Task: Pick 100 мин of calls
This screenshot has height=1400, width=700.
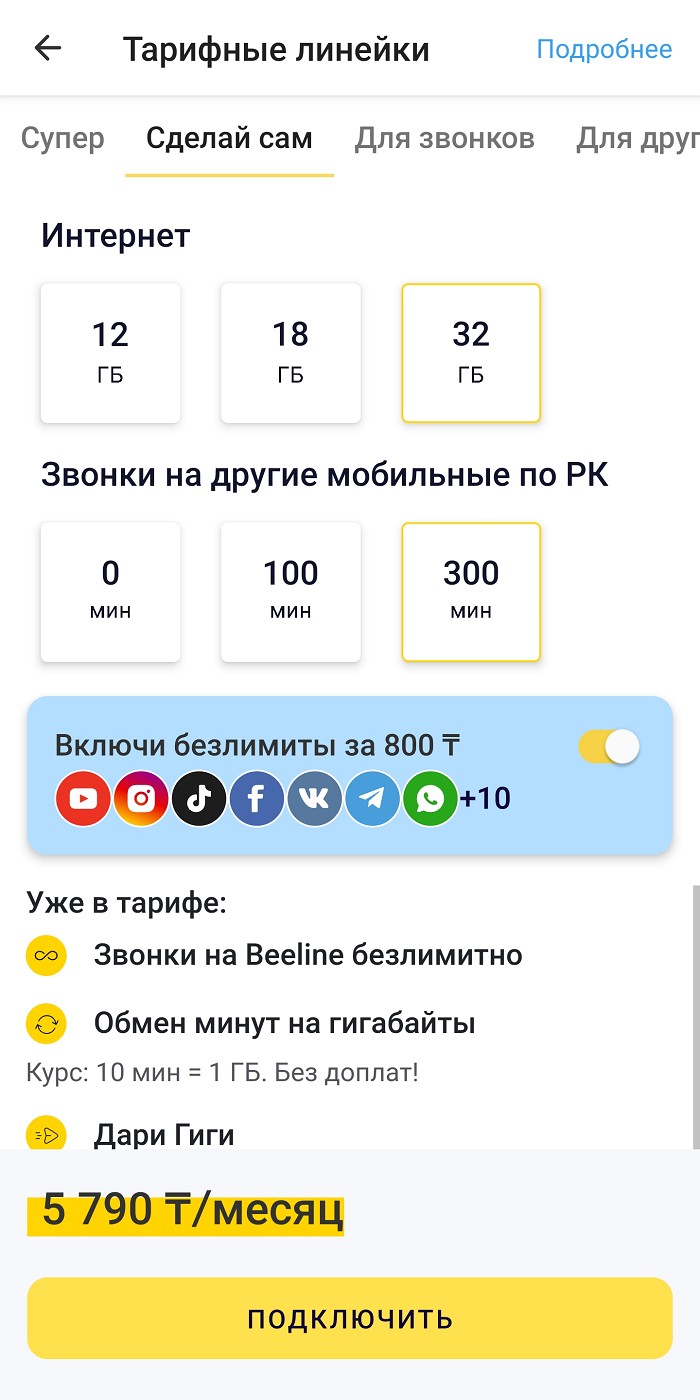Action: tap(291, 592)
